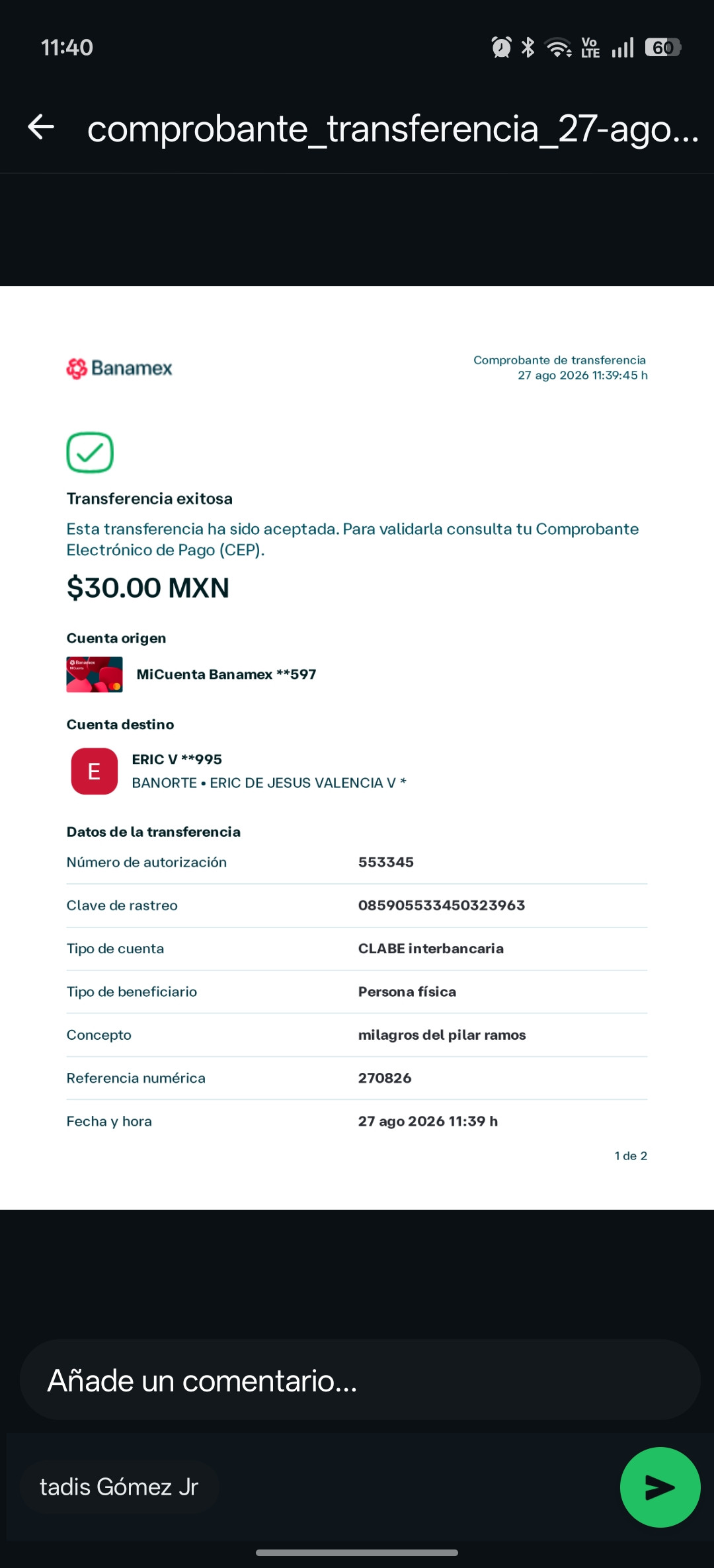
Task: Send the document with the green button
Action: [660, 1487]
